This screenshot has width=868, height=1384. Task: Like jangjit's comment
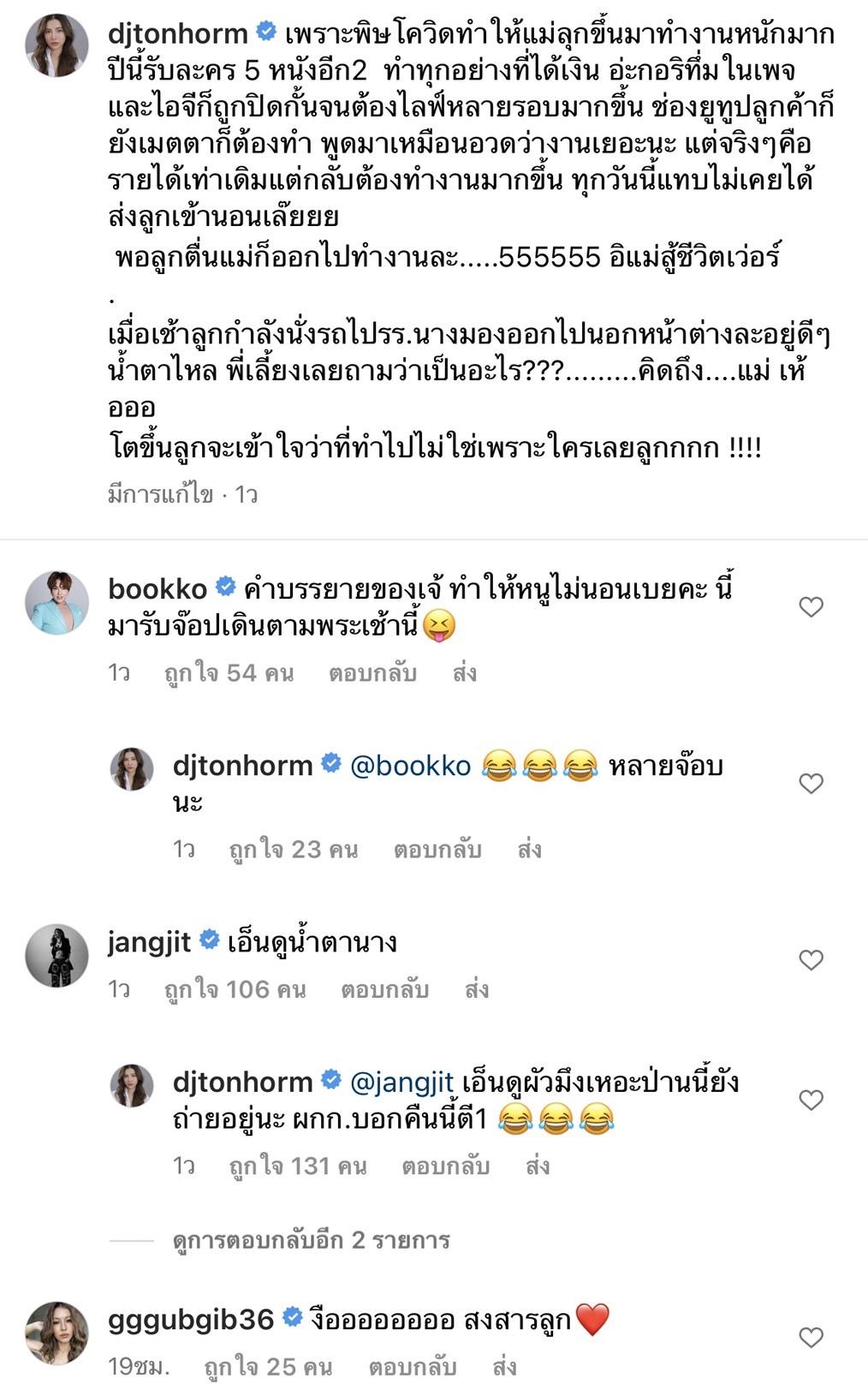(x=810, y=960)
